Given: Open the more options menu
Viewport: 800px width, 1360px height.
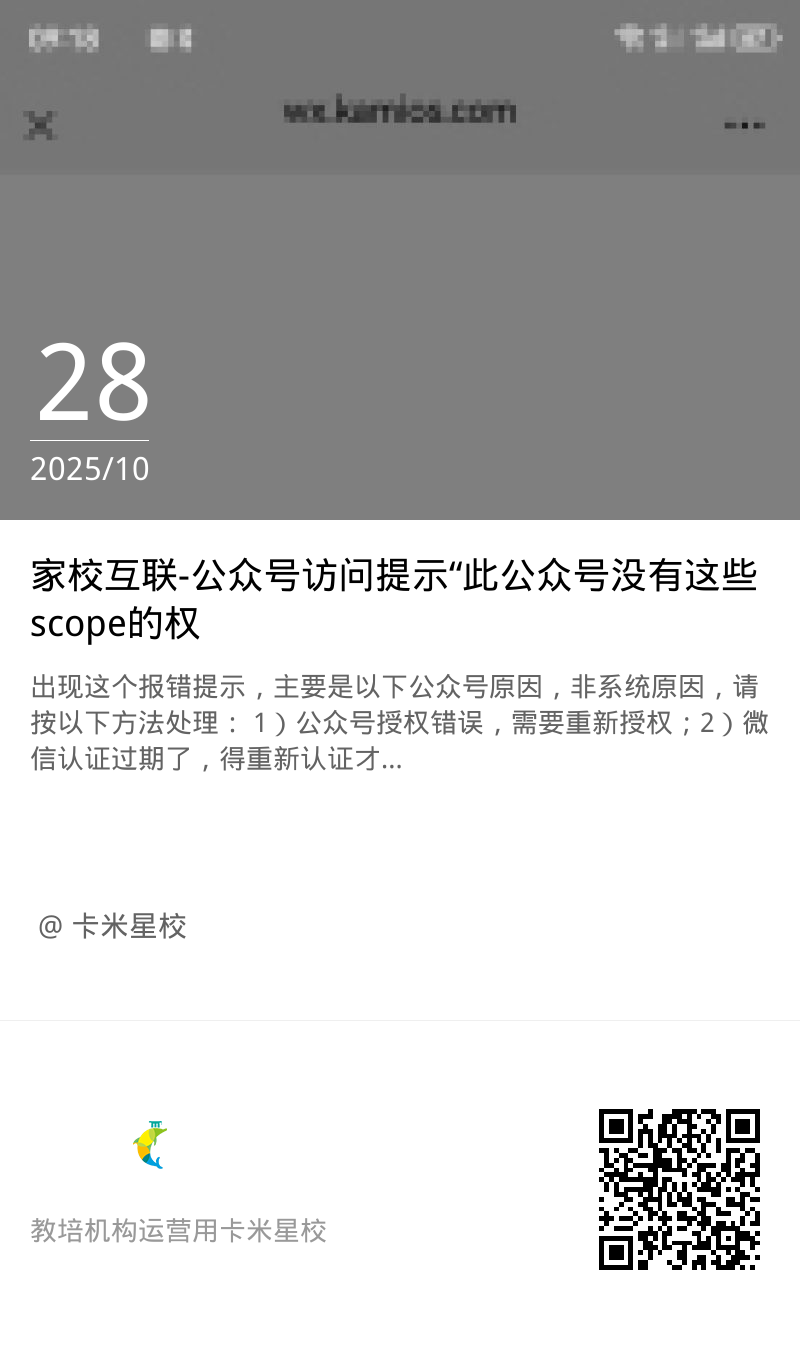Looking at the screenshot, I should (744, 125).
